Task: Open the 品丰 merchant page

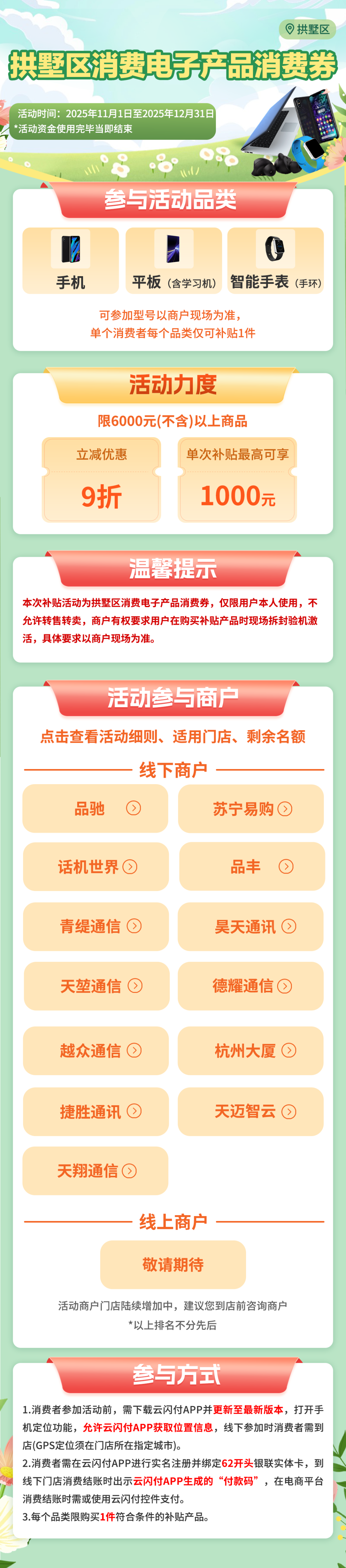Action: pos(252,866)
